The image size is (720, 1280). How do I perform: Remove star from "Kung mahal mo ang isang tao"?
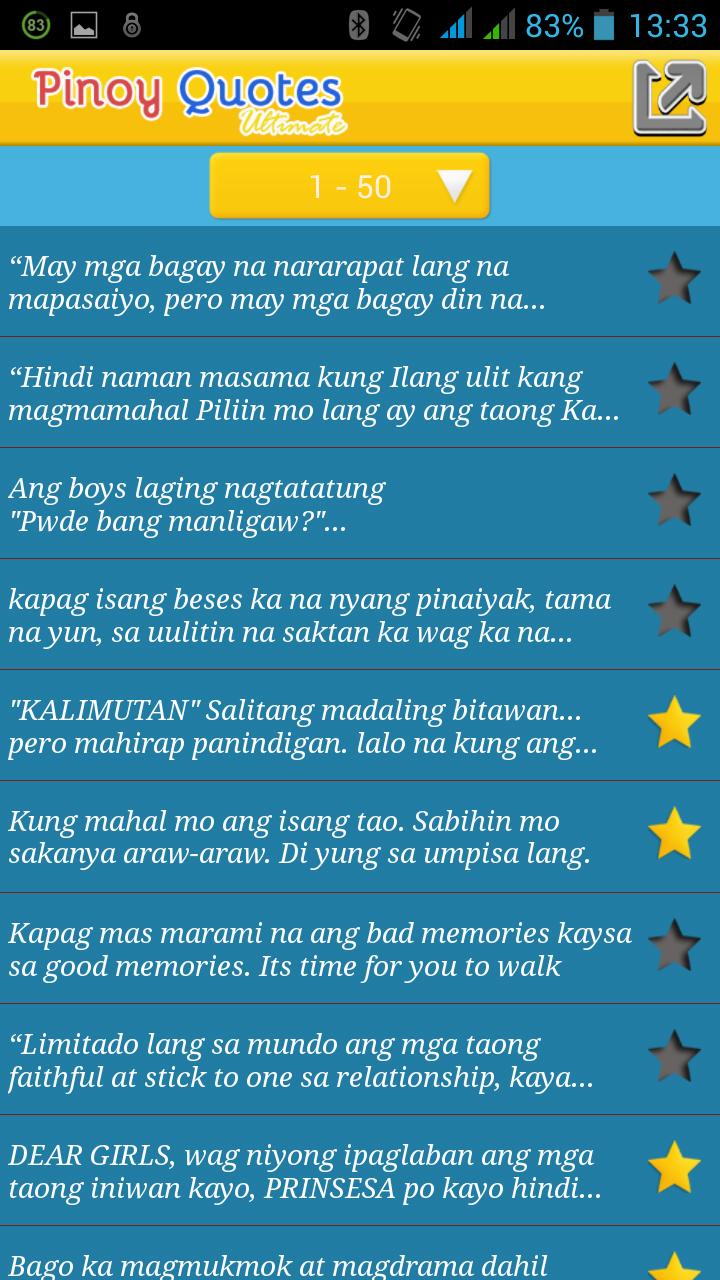point(673,834)
